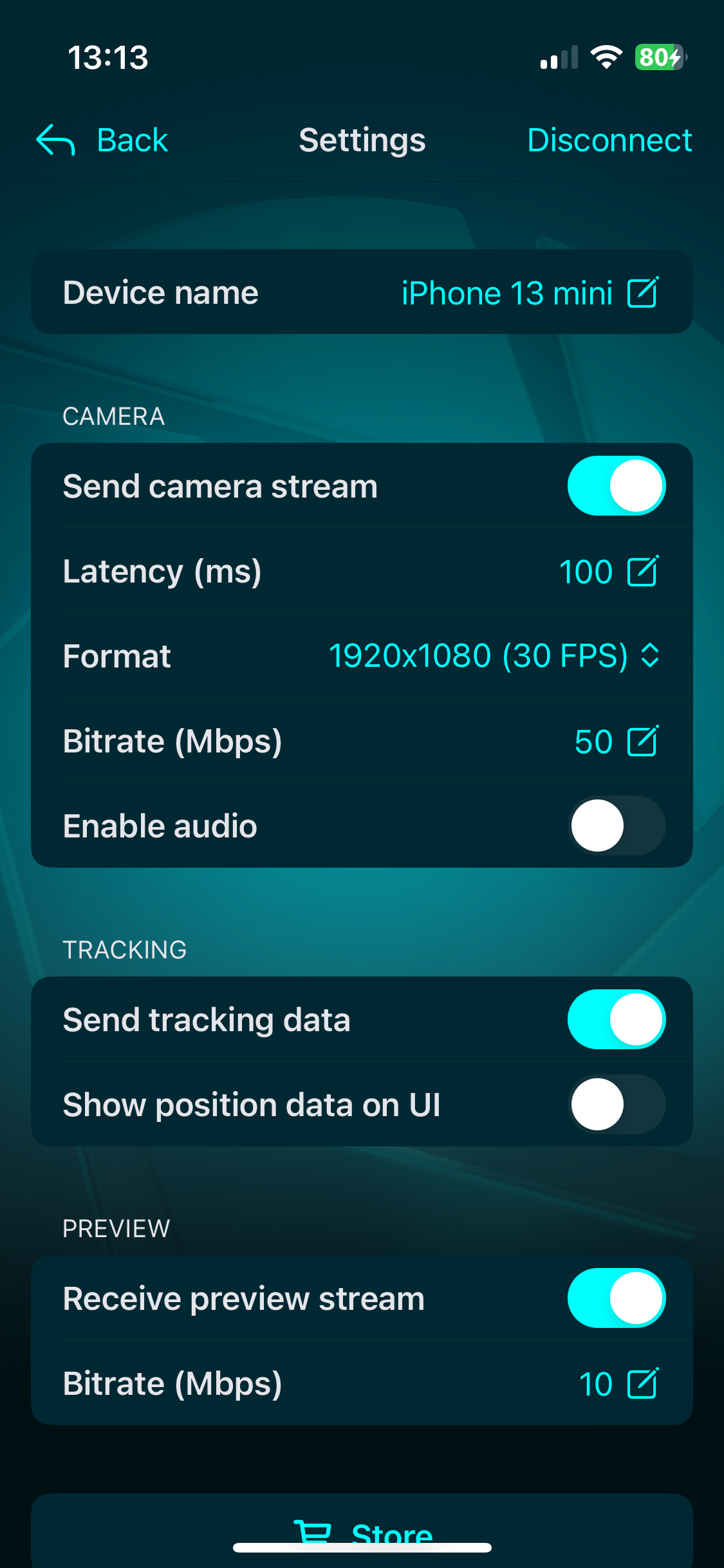Disable Send tracking data
The image size is (724, 1568).
(617, 1020)
